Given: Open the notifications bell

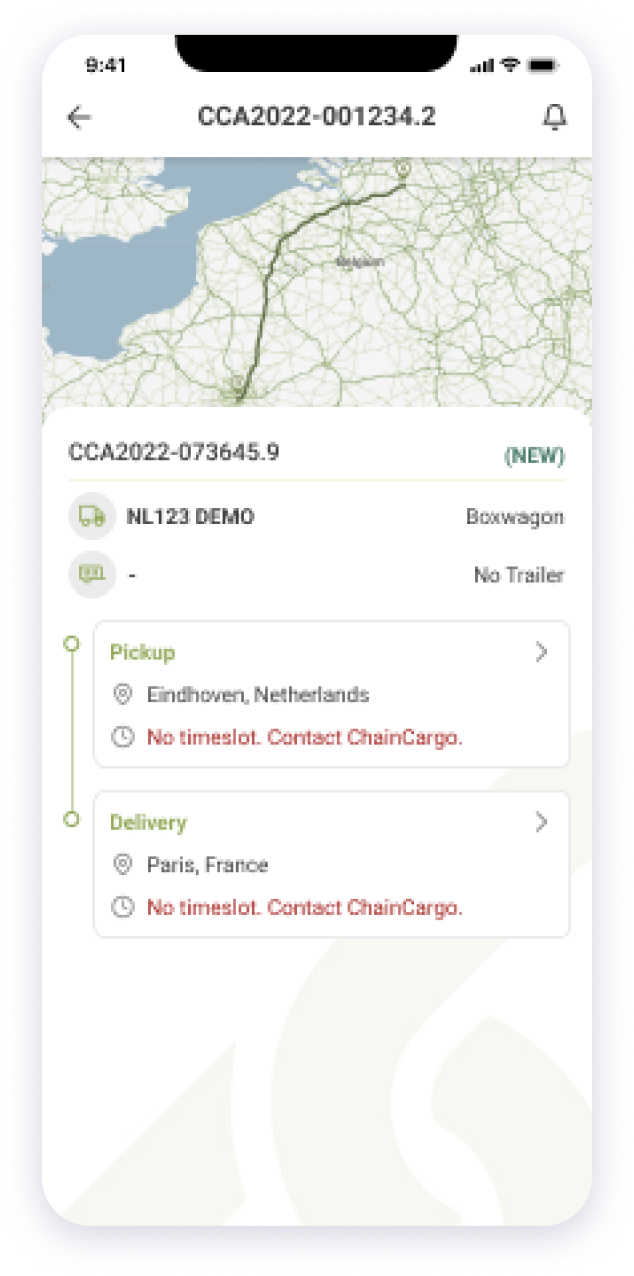Looking at the screenshot, I should pos(553,117).
